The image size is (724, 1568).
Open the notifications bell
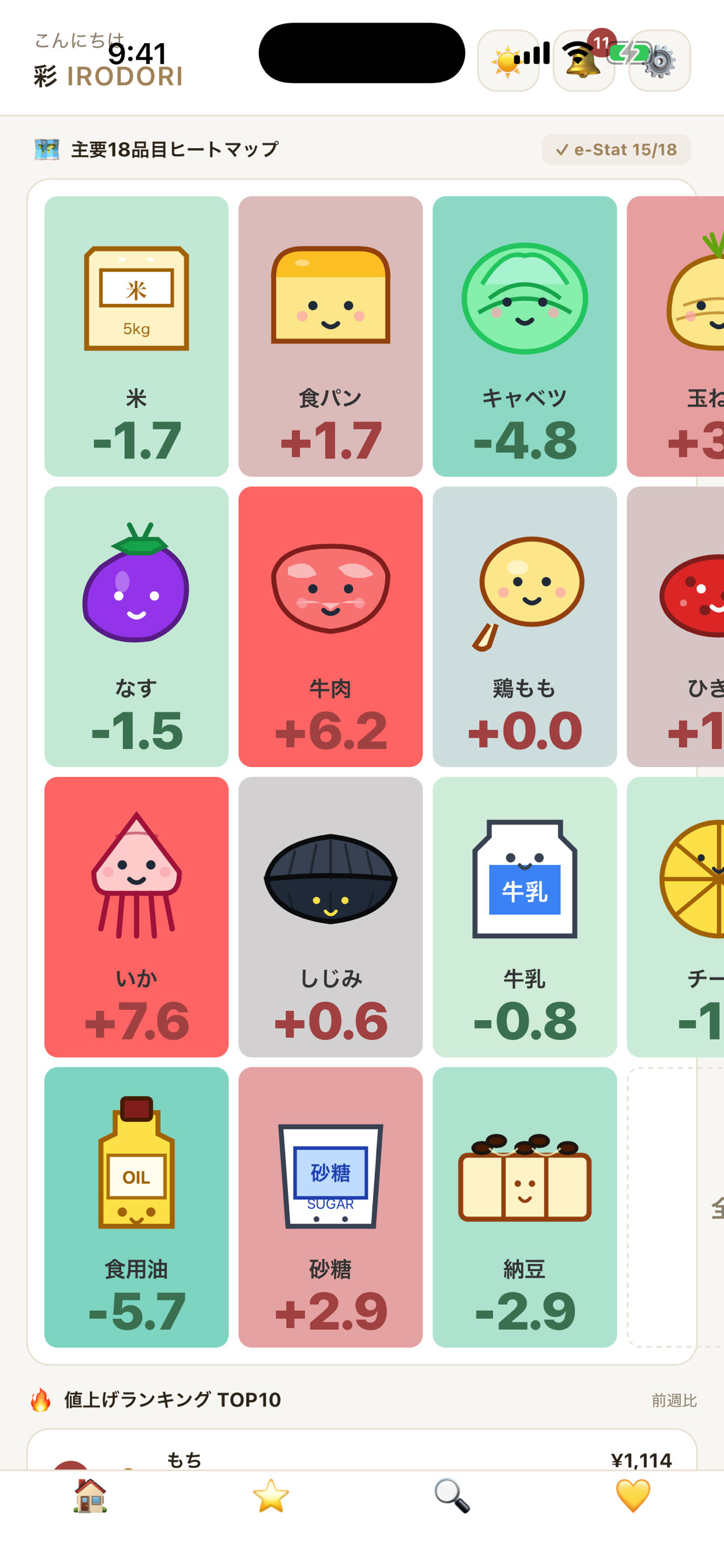tap(584, 61)
